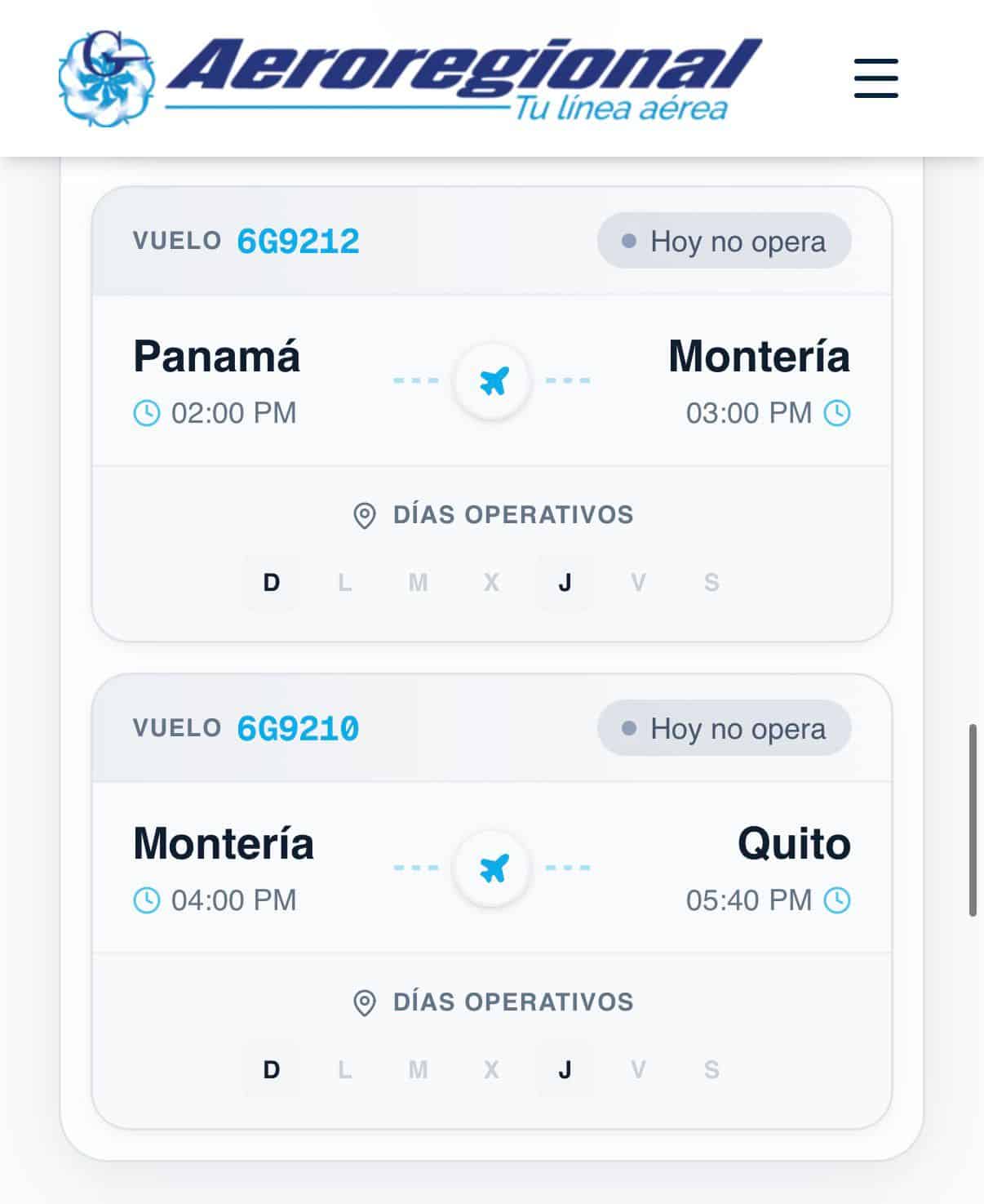Click the 6G9212 flight number link
The width and height of the screenshot is (984, 1204).
click(x=297, y=241)
